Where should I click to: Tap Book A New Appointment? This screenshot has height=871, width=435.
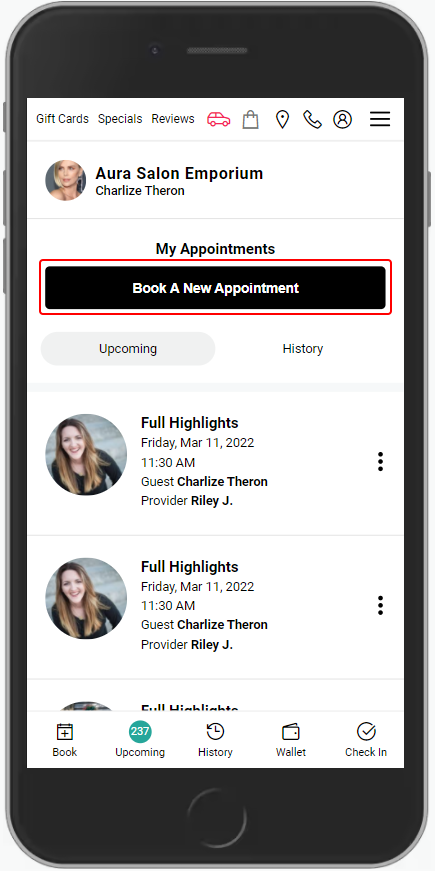(x=216, y=288)
